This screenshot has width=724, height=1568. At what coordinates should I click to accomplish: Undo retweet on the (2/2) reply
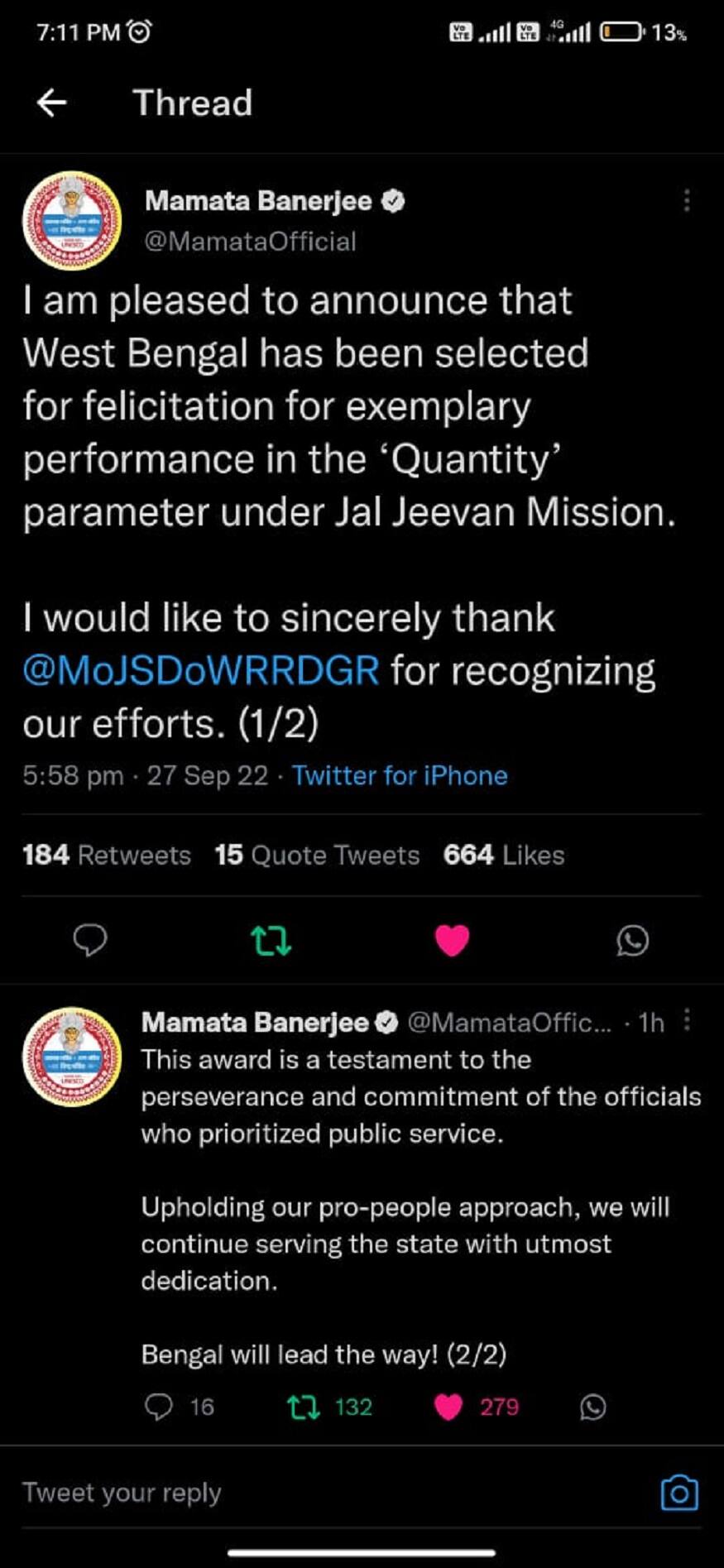303,1407
